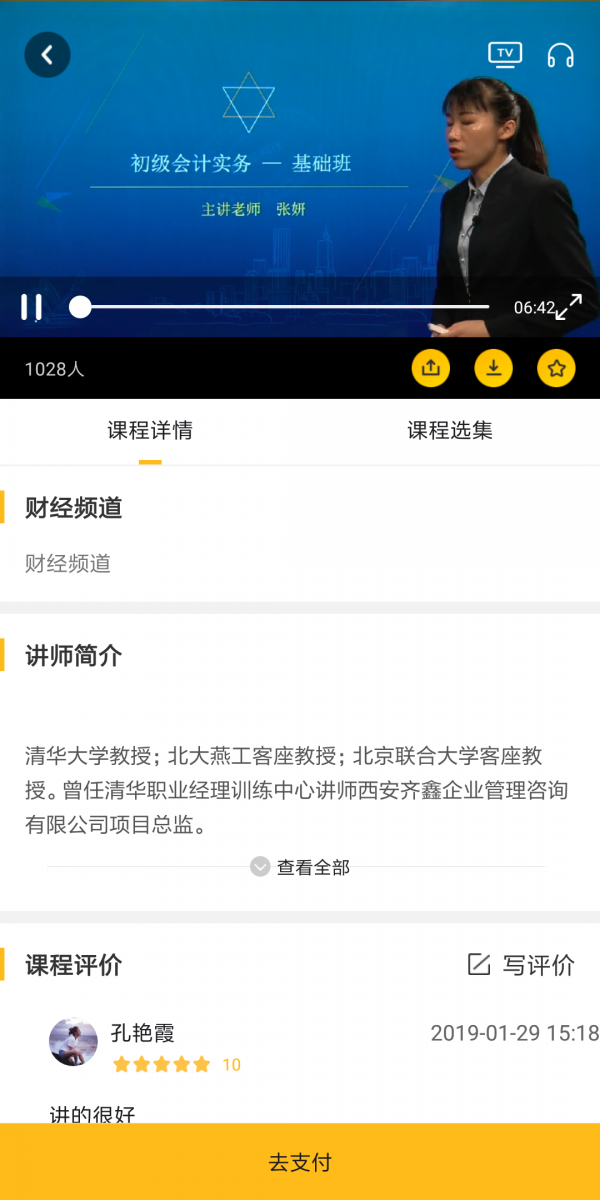This screenshot has width=600, height=1200.
Task: Write a review via 写评价
Action: (522, 965)
